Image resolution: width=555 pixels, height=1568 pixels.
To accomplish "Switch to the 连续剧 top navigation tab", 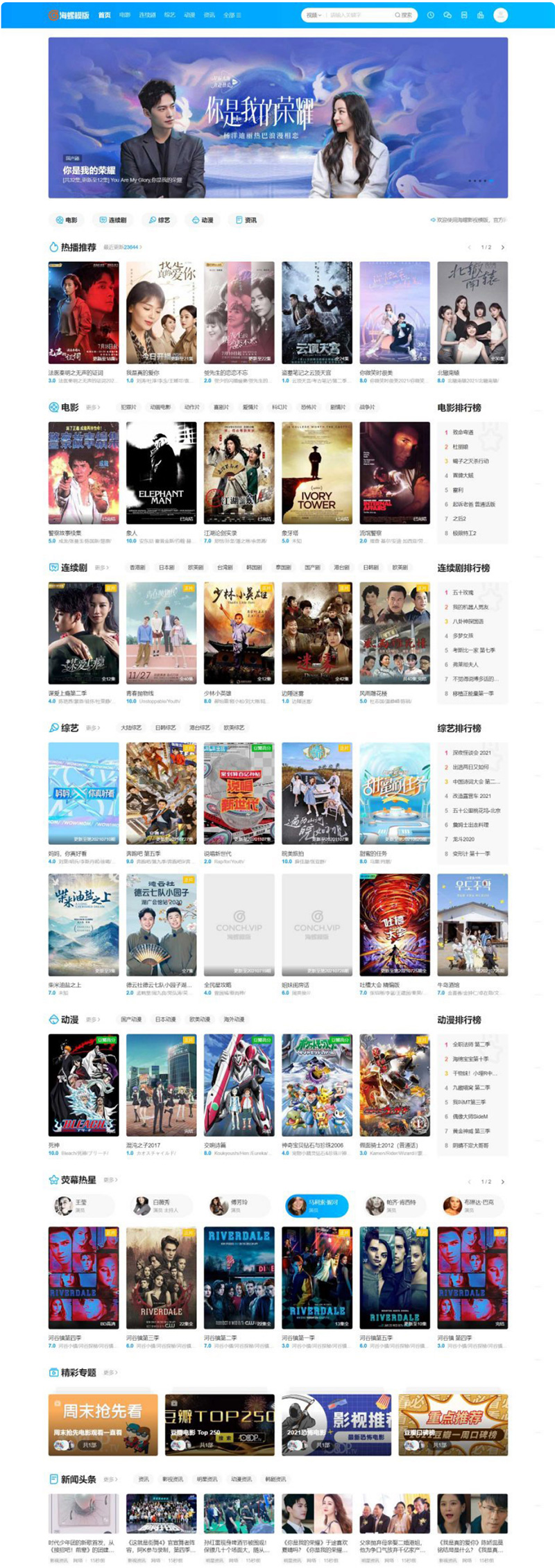I will pos(147,15).
